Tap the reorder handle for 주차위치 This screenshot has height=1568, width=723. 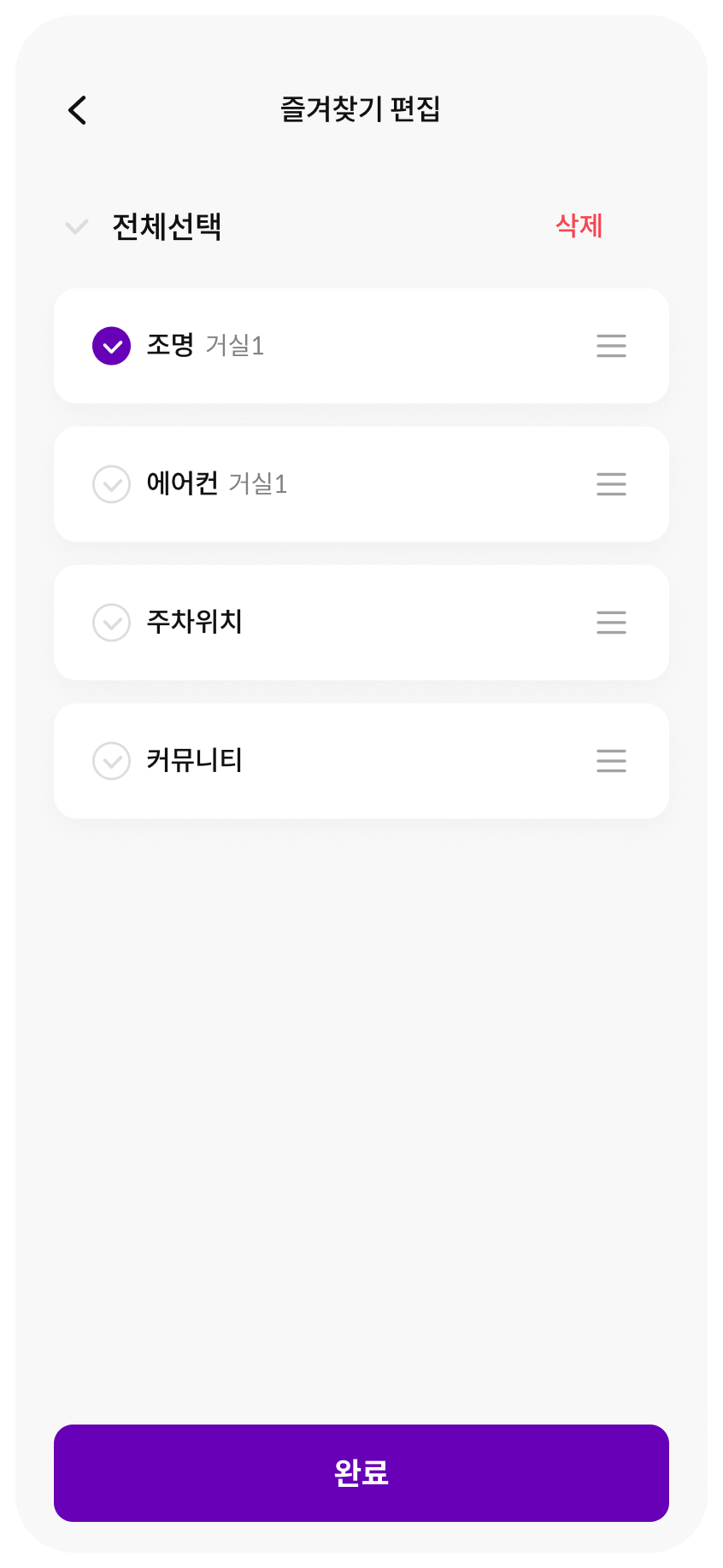click(611, 623)
